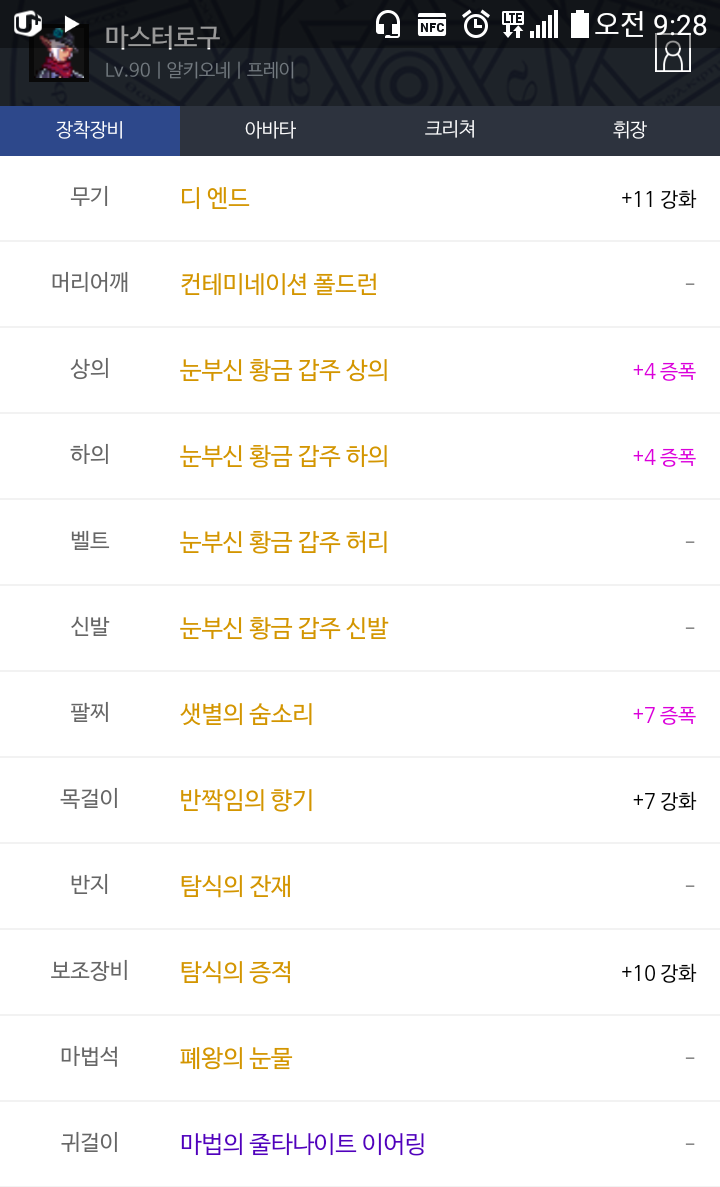View the ring item 탐식의 잔재
The image size is (720, 1187).
coord(235,886)
